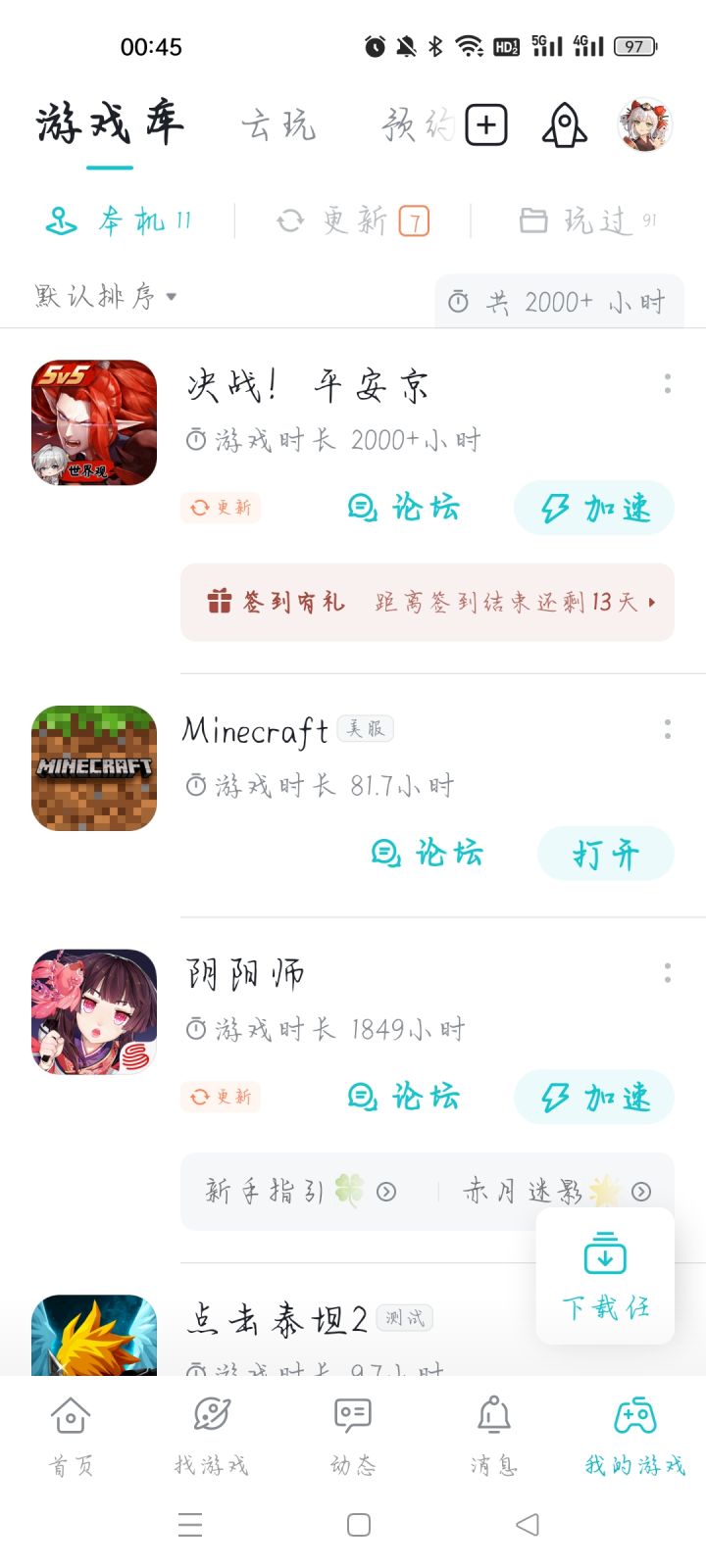The image size is (706, 1568).
Task: Open overflow menu for 决战！平安京
Action: [668, 383]
